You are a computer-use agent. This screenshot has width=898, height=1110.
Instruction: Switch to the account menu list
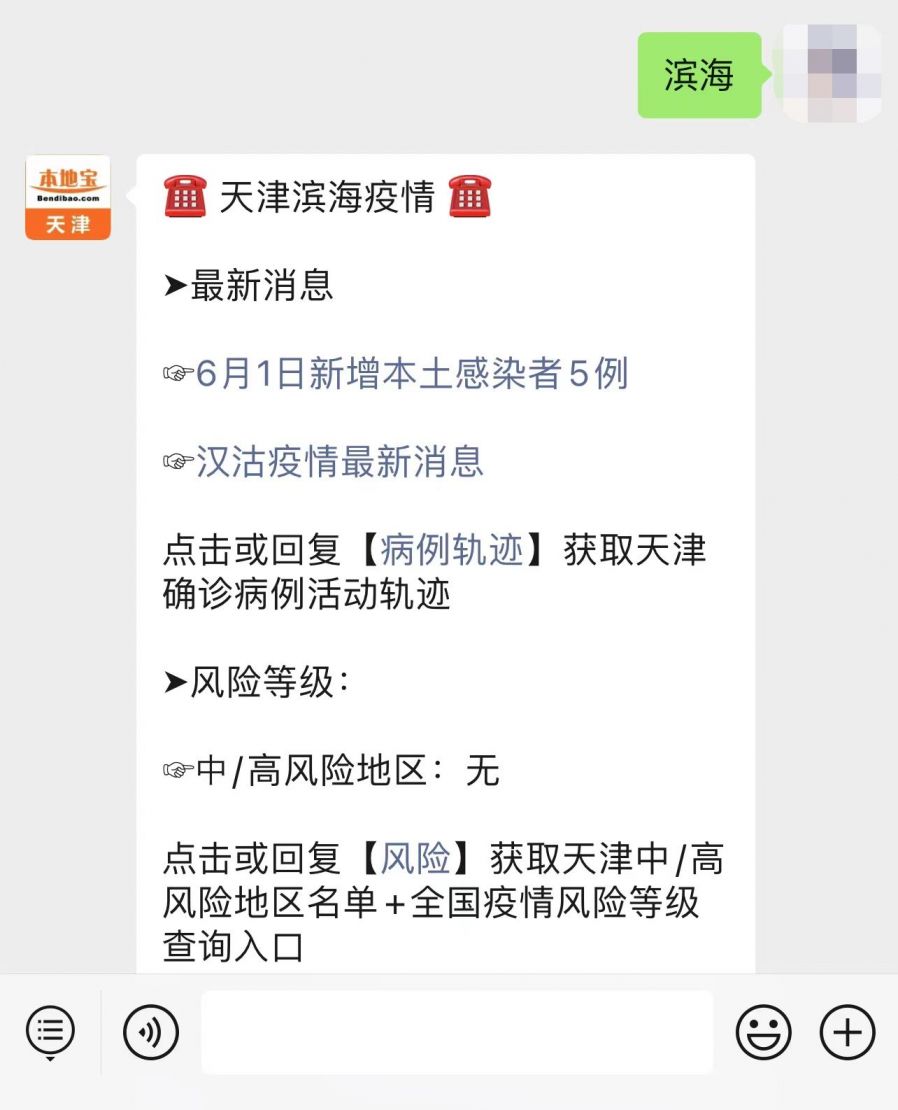coord(50,1032)
